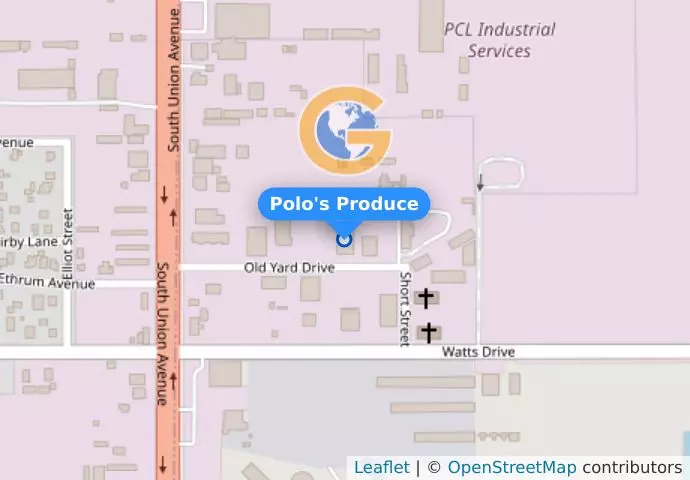The height and width of the screenshot is (480, 690).
Task: Tap the Polo's Produce map marker
Action: [344, 239]
